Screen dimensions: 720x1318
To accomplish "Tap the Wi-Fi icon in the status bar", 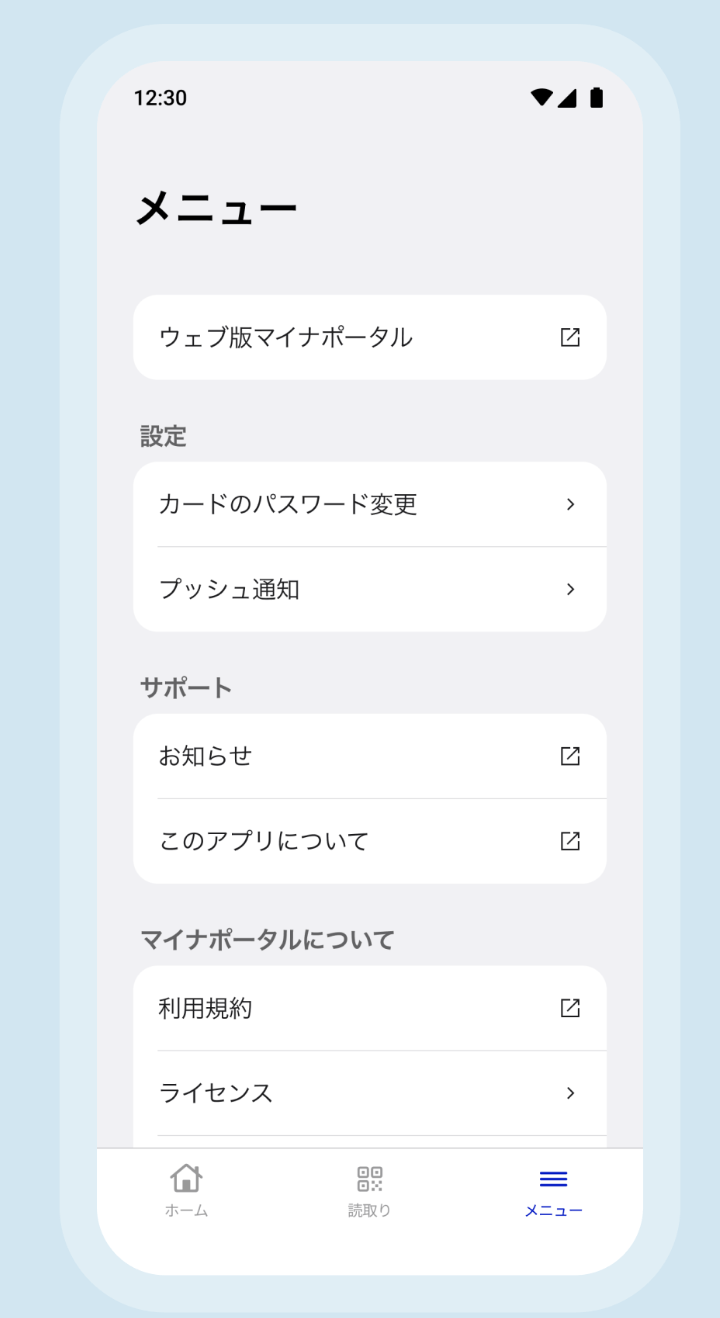I will [x=541, y=97].
